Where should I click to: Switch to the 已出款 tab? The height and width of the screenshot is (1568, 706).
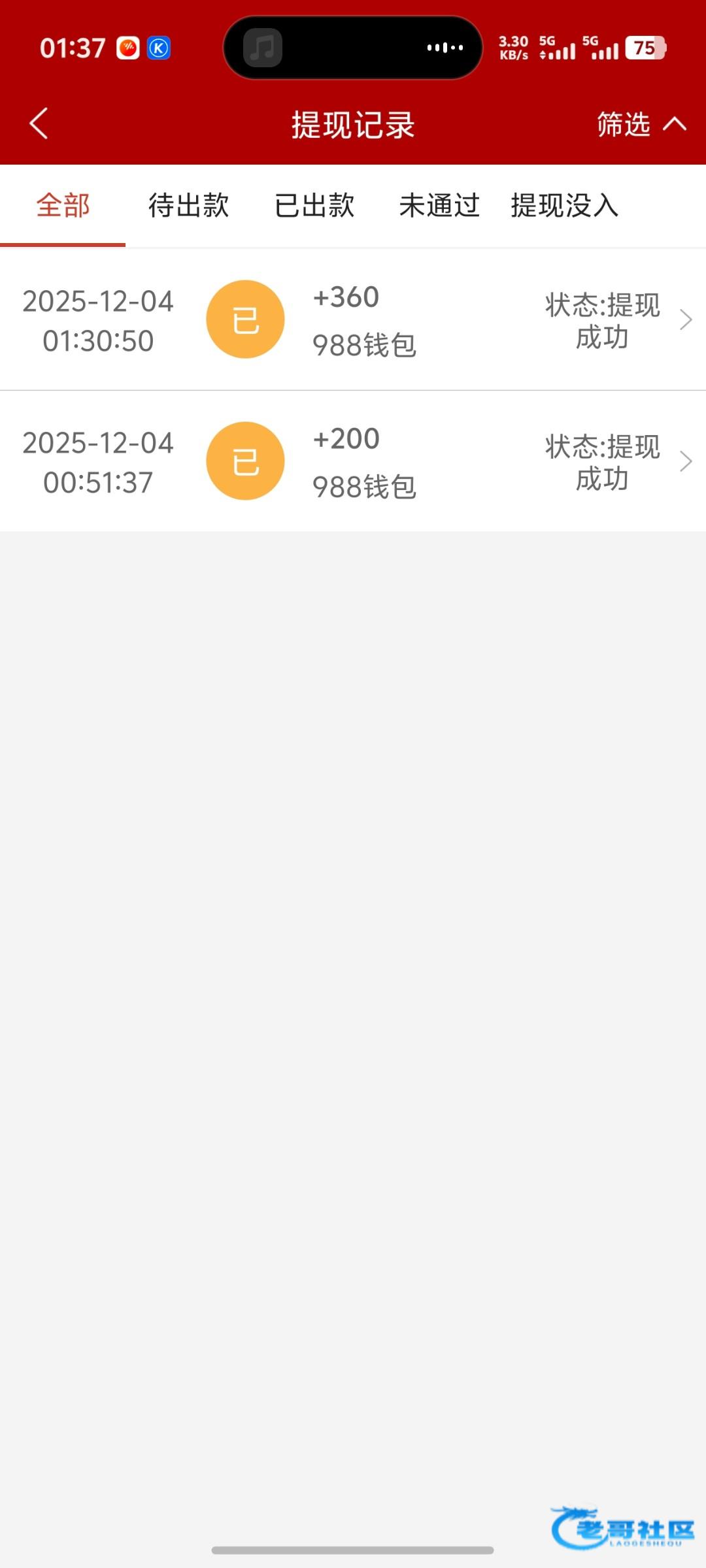[x=314, y=206]
